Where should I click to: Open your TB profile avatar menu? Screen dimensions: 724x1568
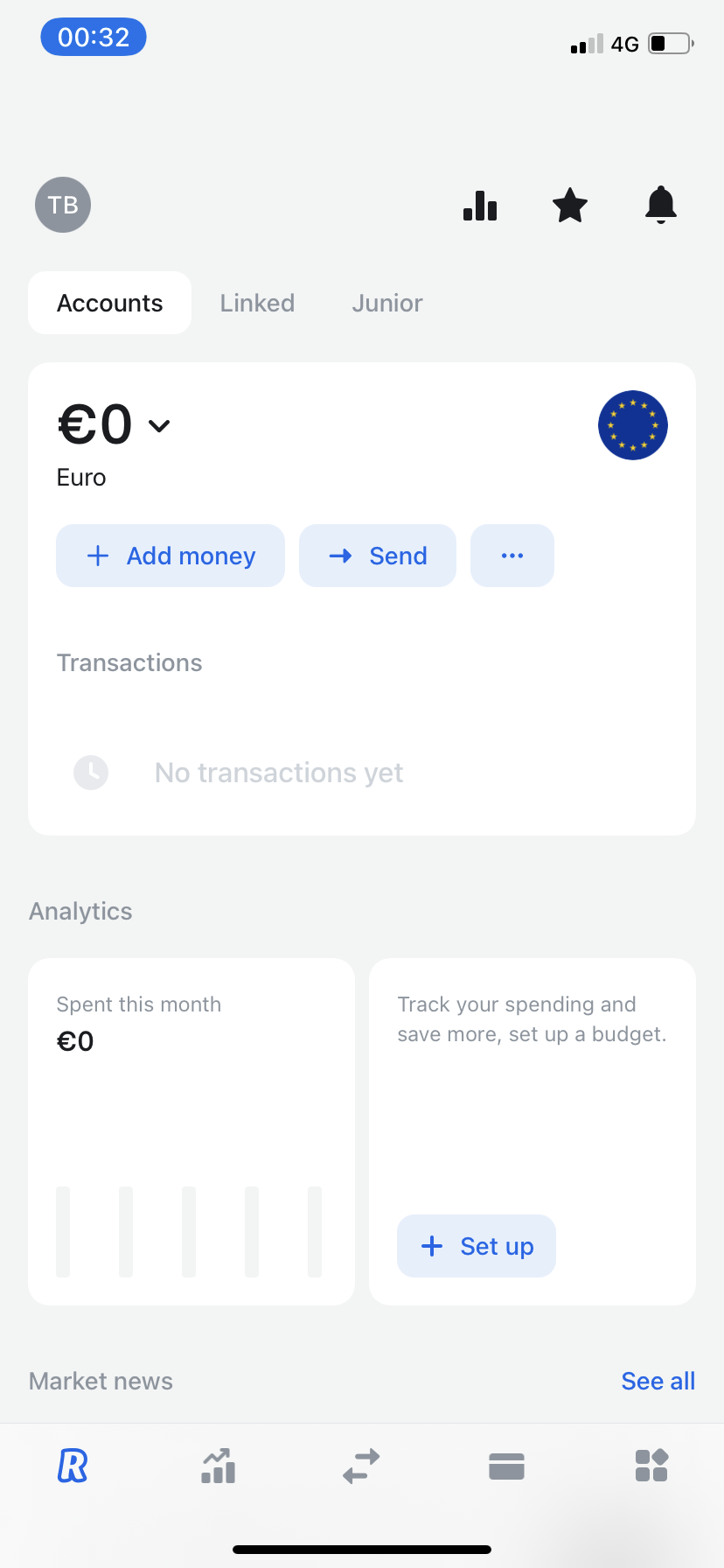(62, 205)
